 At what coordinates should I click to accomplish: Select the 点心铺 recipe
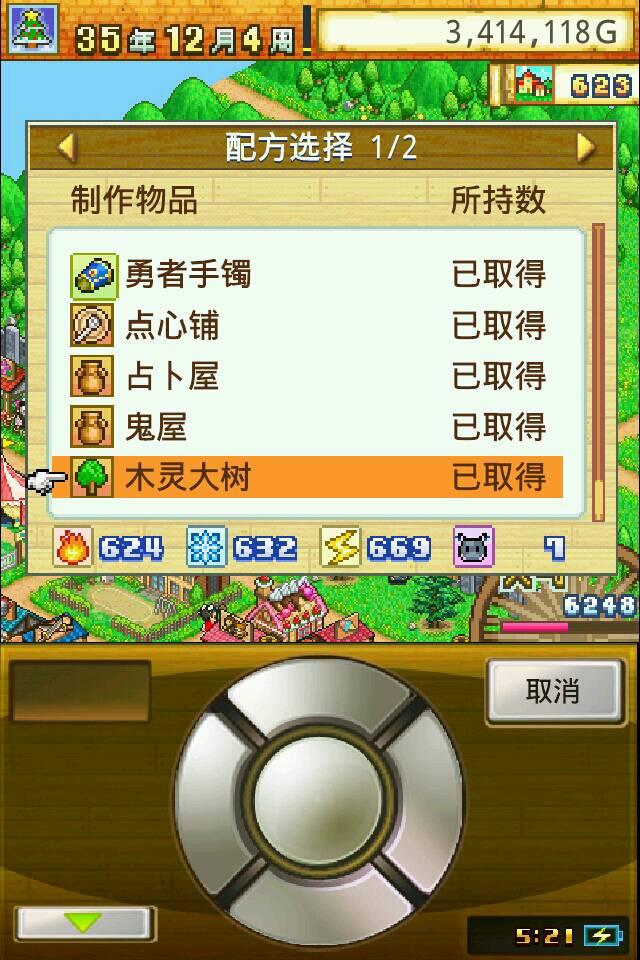(310, 325)
